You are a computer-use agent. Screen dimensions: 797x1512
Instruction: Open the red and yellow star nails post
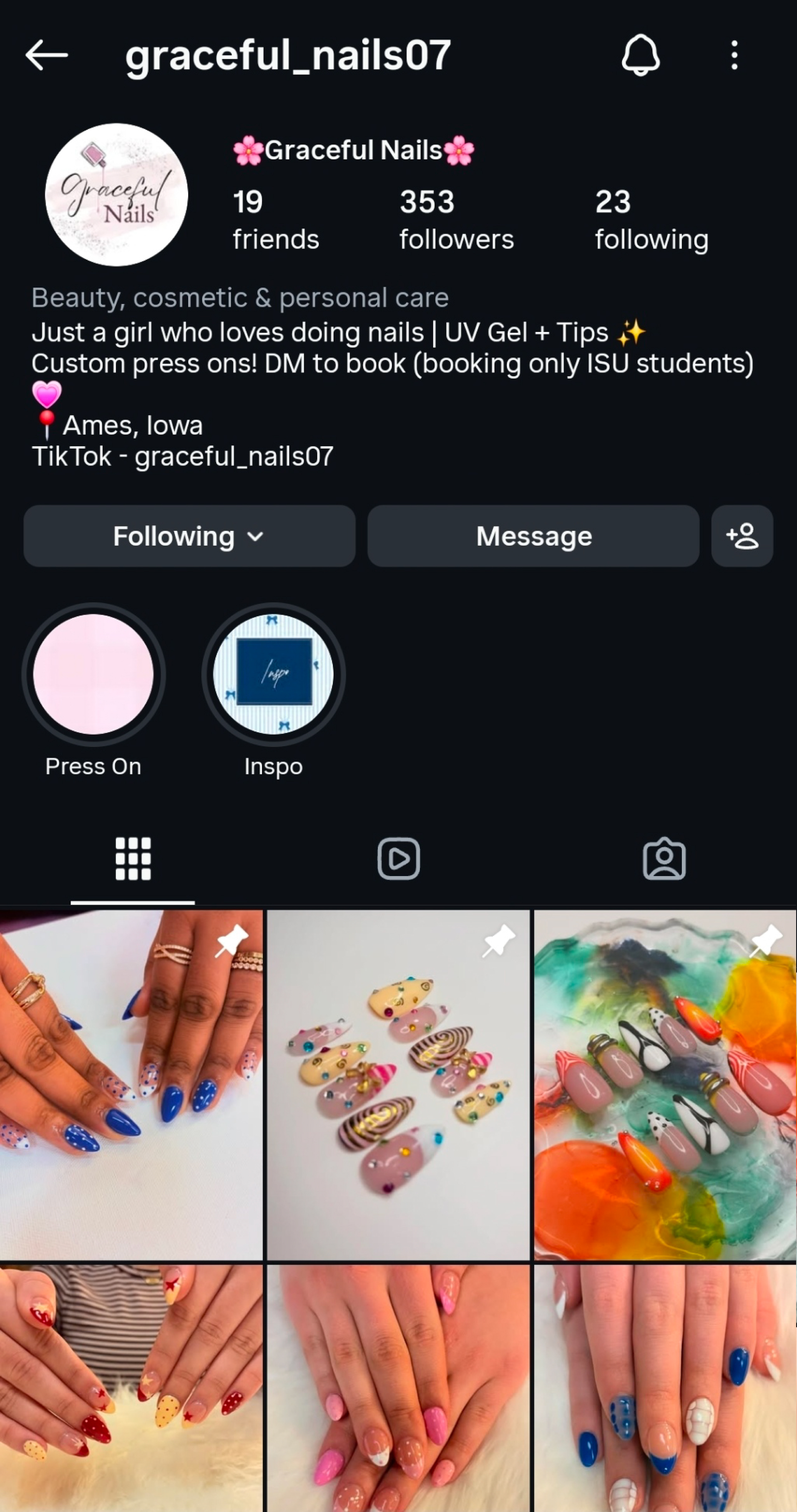coord(131,1388)
